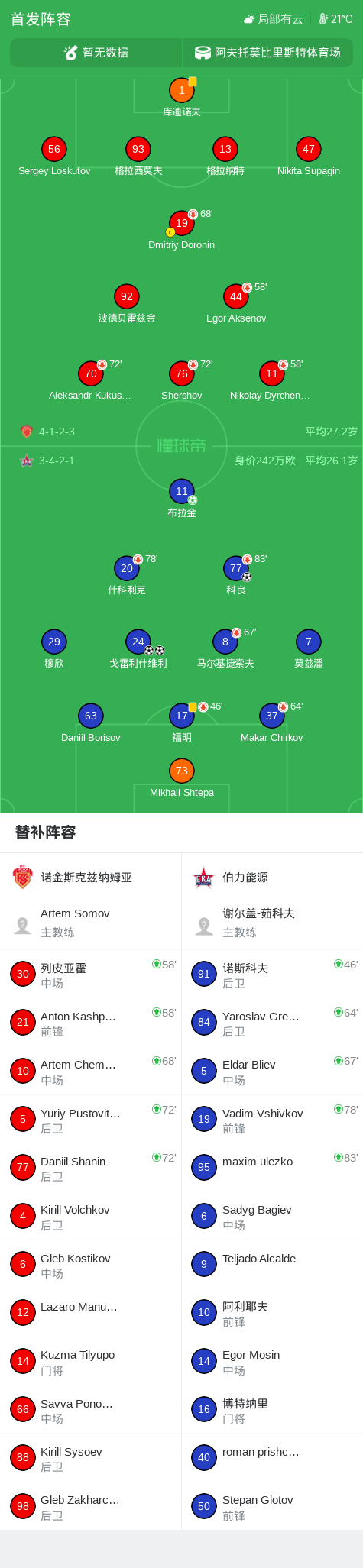Open the 伯力能源 team page
This screenshot has height=1568, width=363.
point(230,878)
